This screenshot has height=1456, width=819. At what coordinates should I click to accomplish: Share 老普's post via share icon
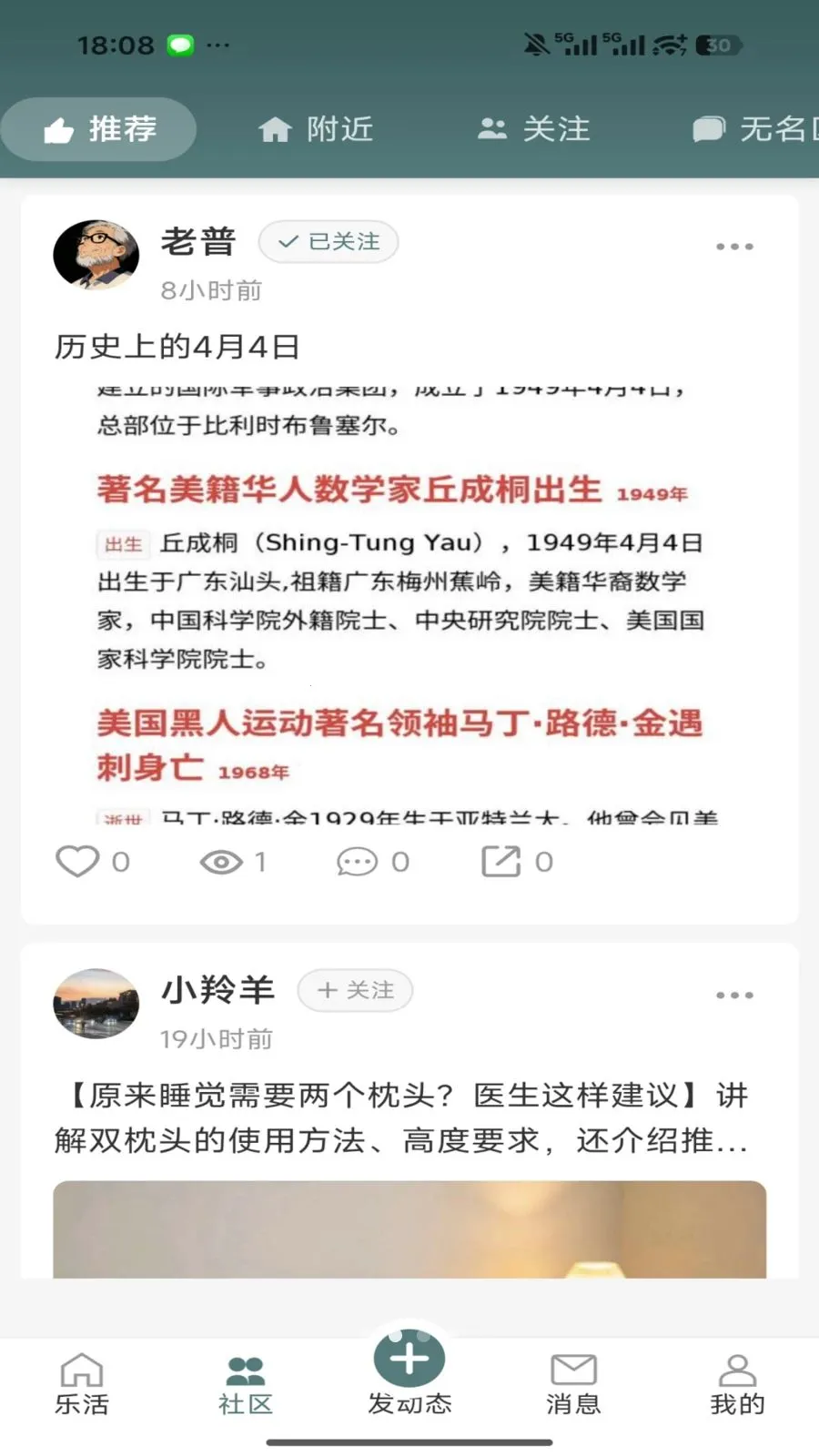click(500, 862)
